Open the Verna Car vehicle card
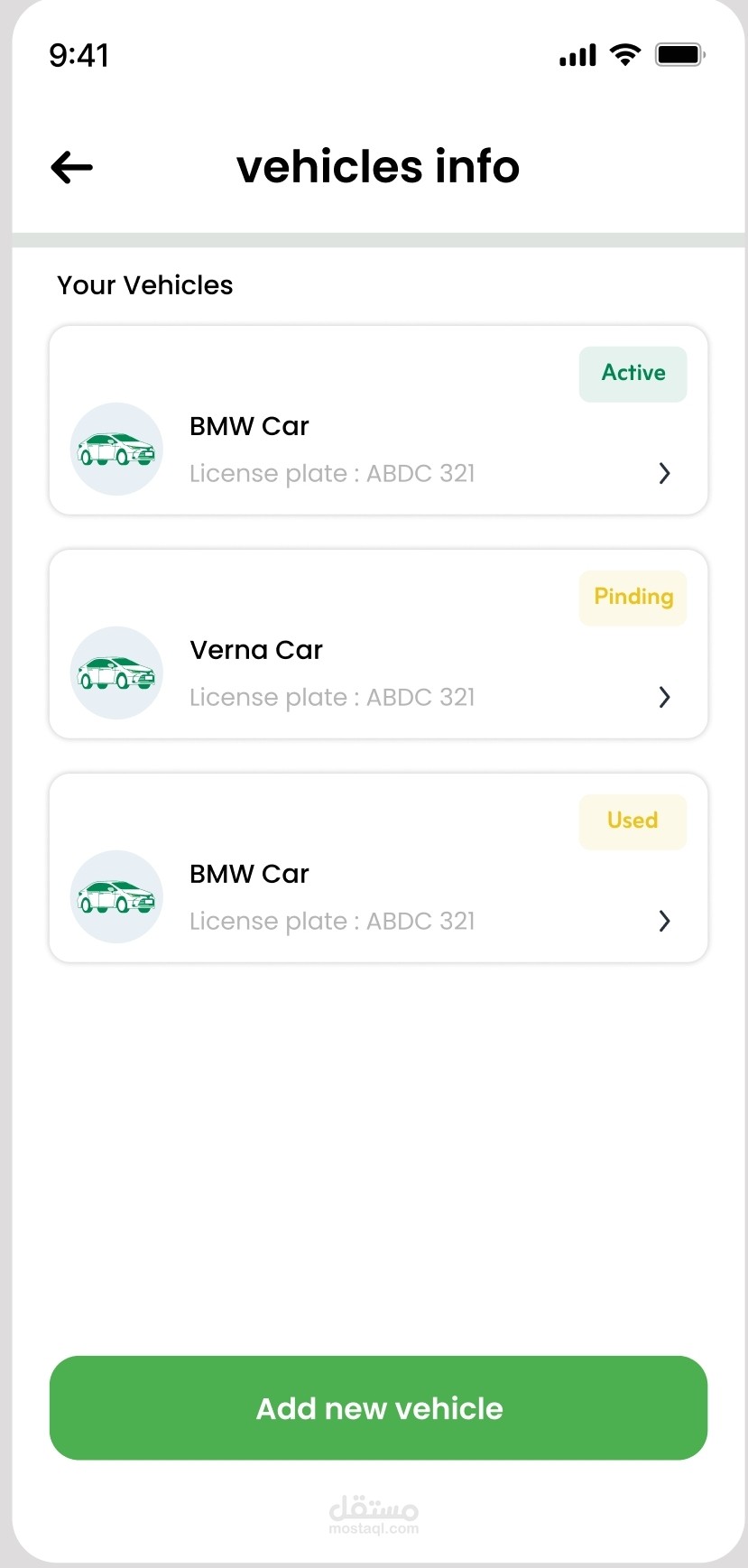 click(378, 645)
